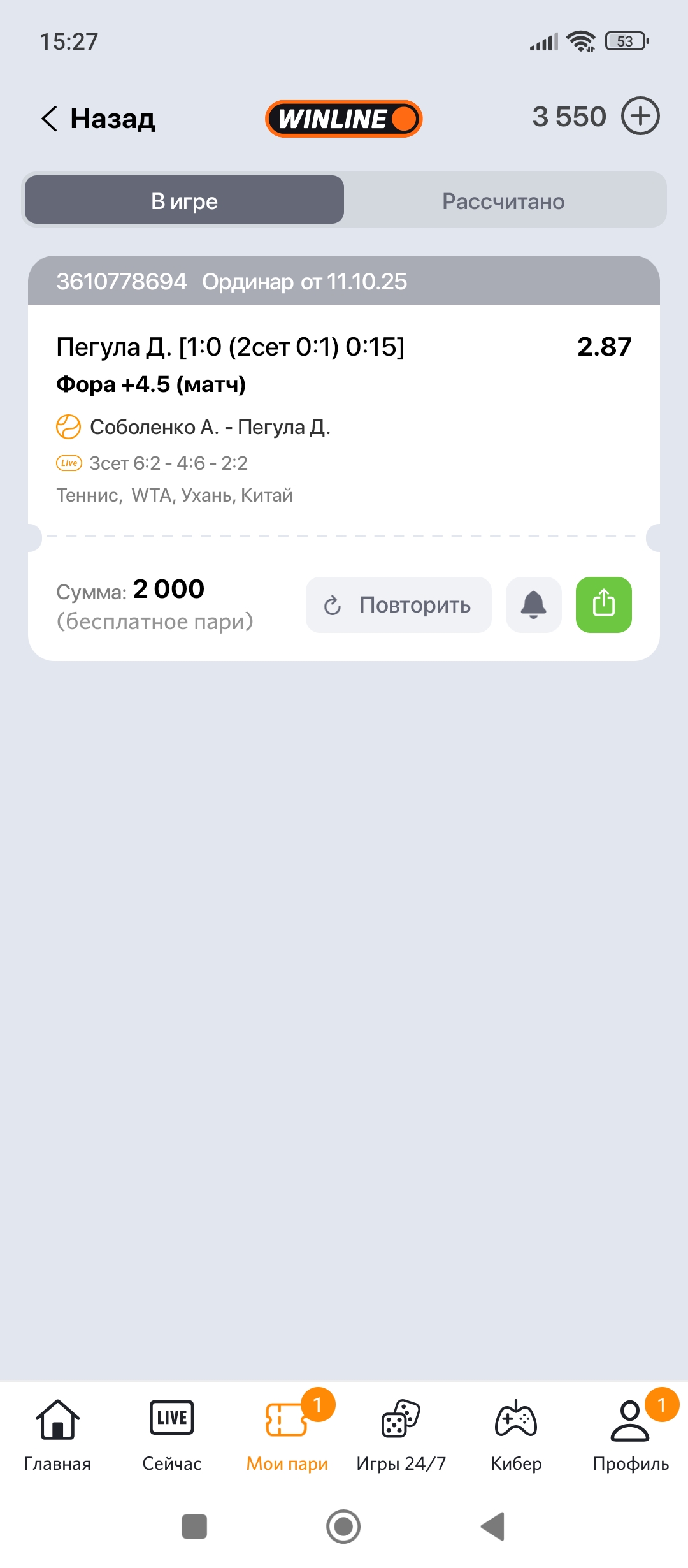
Task: Select the В игре tab
Action: pos(185,201)
